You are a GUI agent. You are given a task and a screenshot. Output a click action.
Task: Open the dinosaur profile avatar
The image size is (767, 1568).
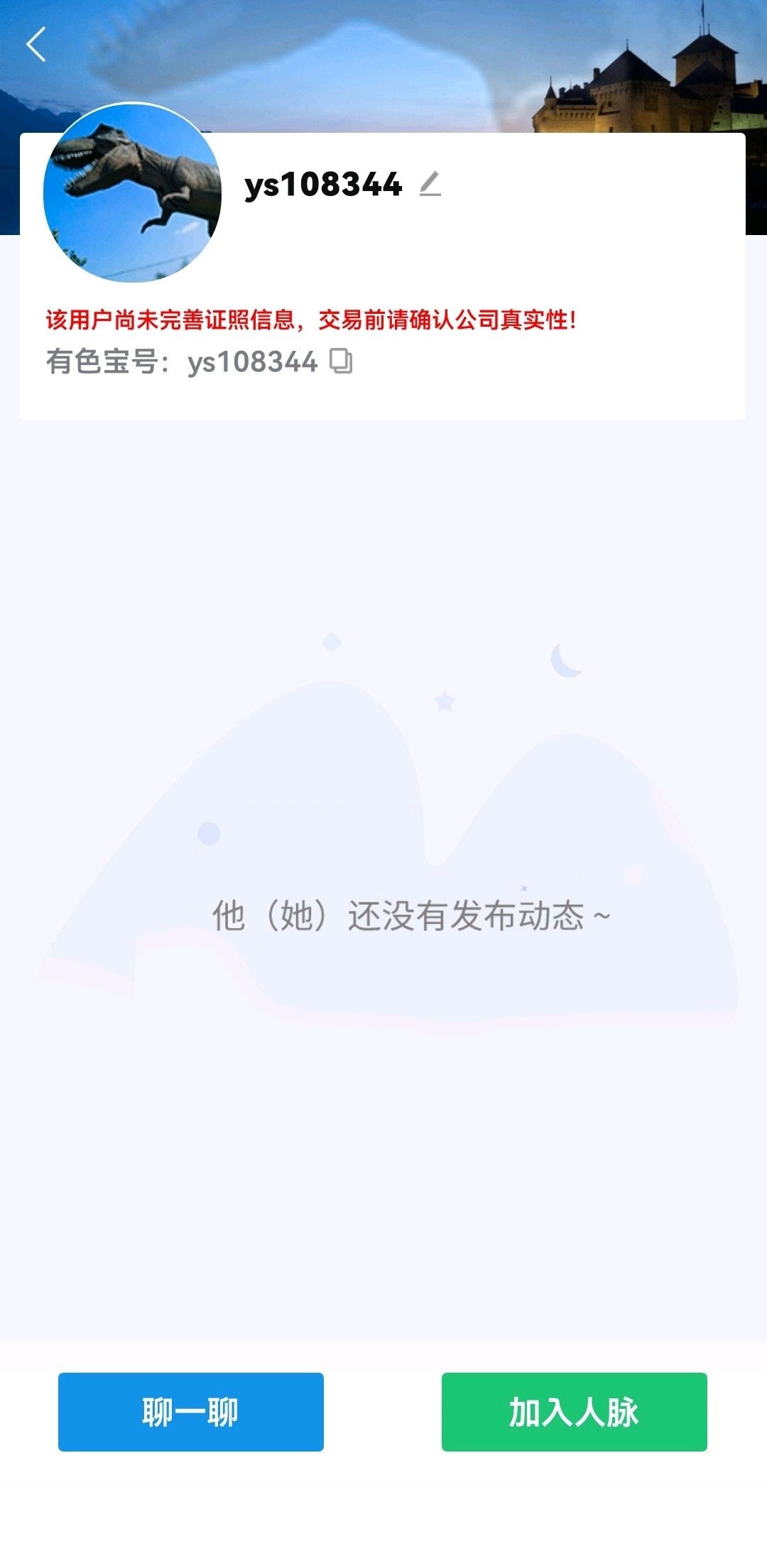[x=133, y=192]
